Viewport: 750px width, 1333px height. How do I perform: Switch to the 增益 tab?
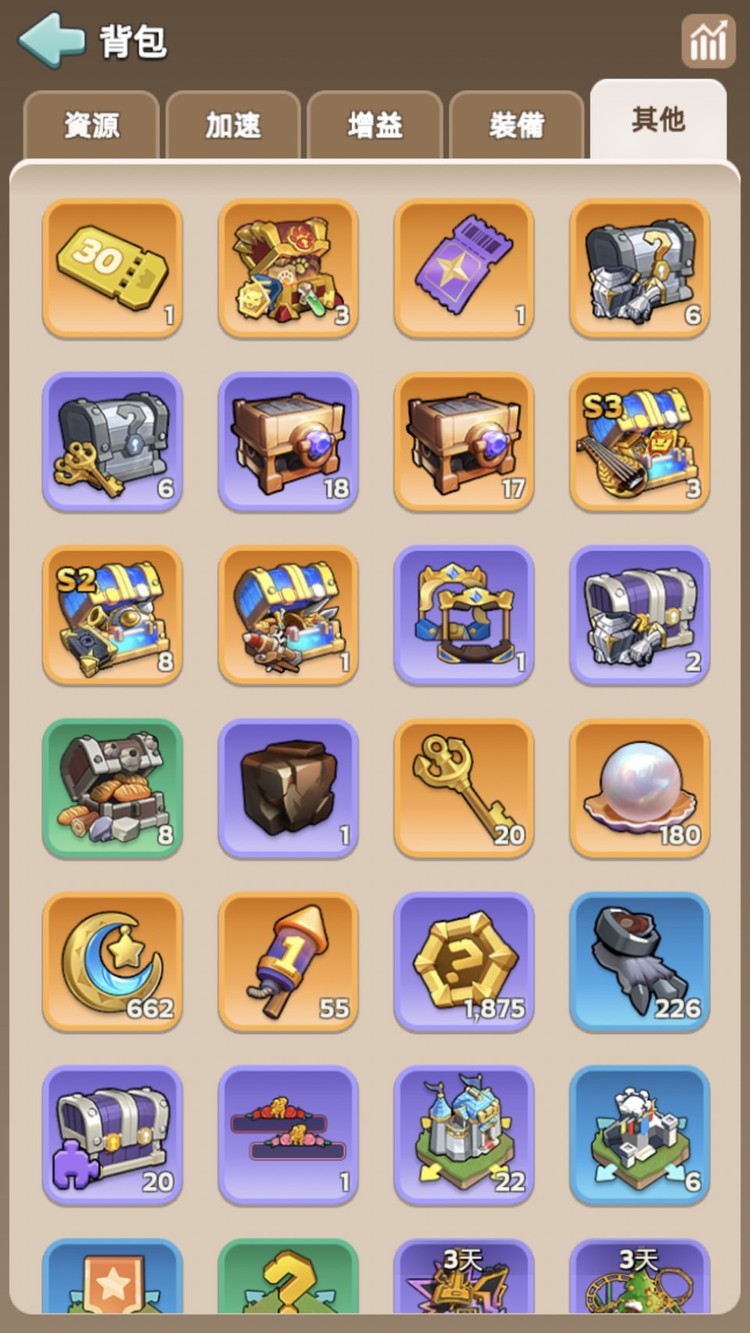click(x=375, y=125)
